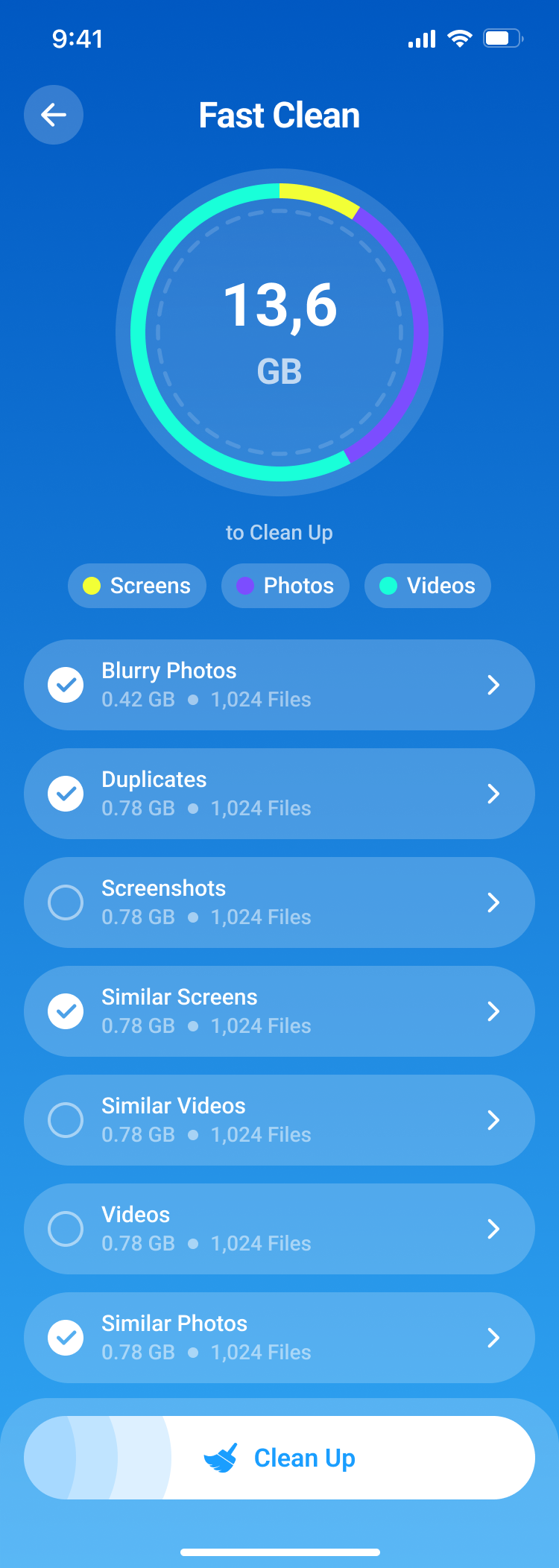Uncheck the Similar Photos checkbox

pyautogui.click(x=66, y=1338)
